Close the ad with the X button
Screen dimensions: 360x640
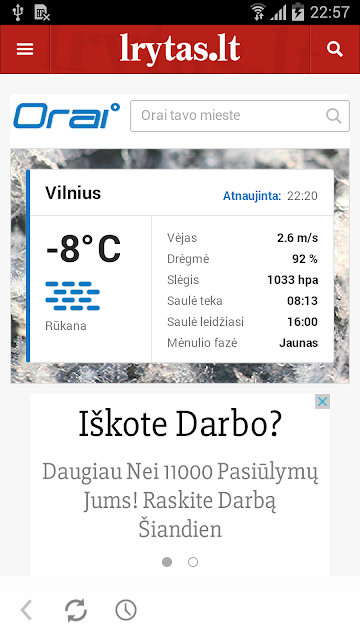pyautogui.click(x=322, y=402)
